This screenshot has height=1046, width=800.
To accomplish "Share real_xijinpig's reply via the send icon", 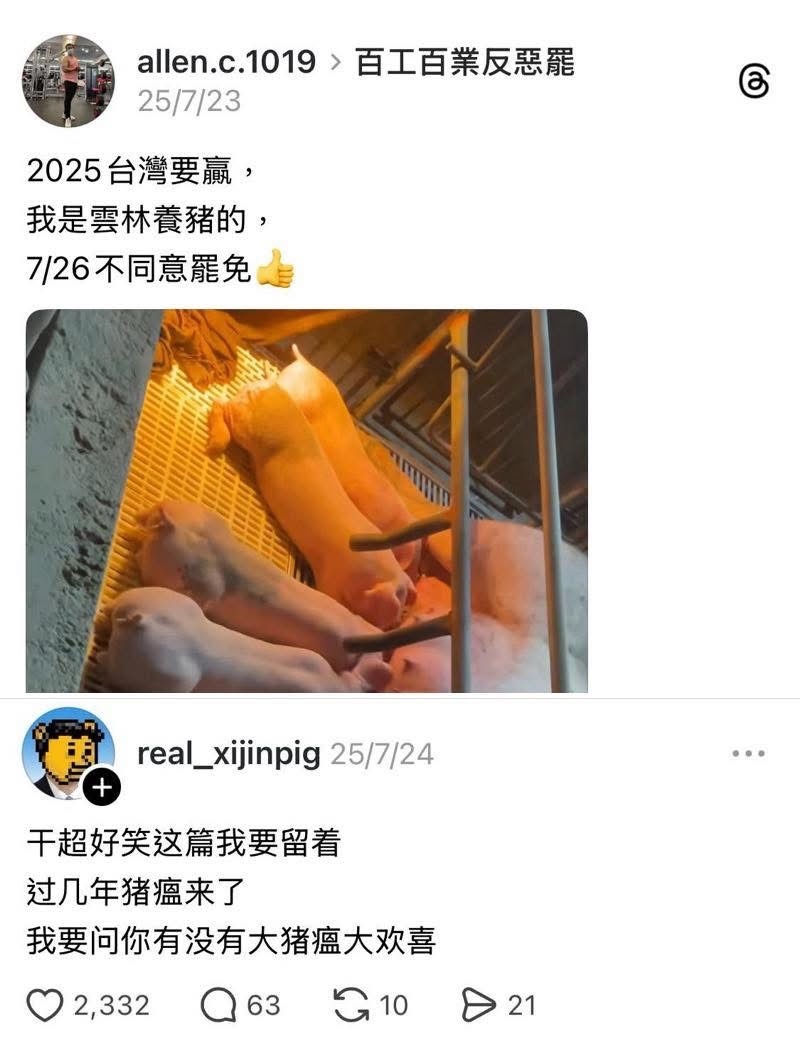I will [x=479, y=1005].
